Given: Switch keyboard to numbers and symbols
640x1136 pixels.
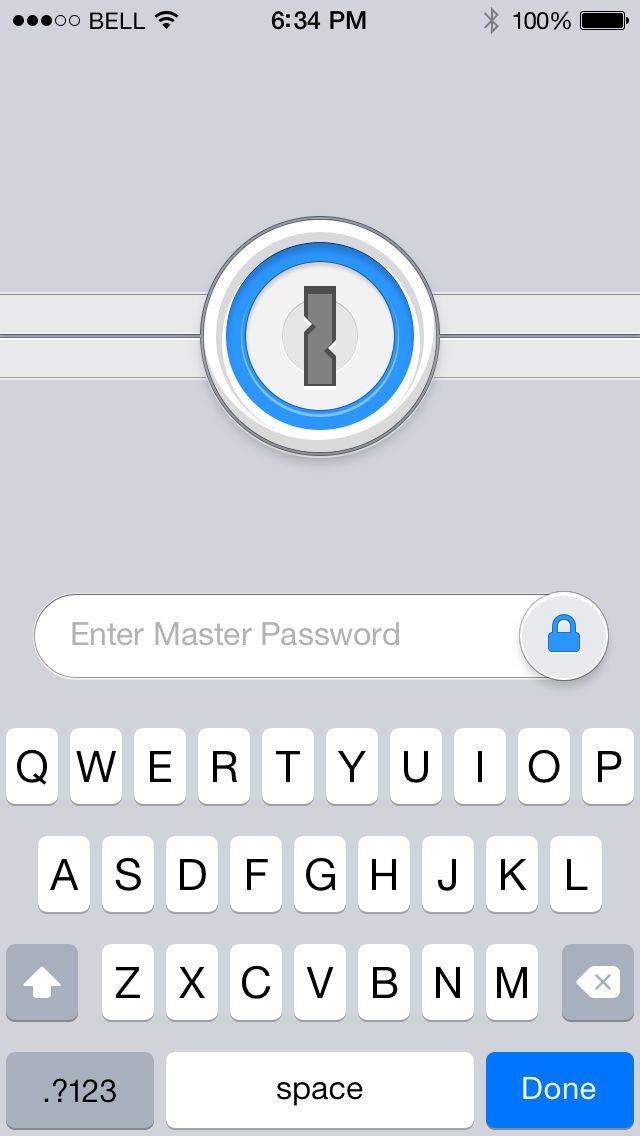Looking at the screenshot, I should coord(80,1089).
